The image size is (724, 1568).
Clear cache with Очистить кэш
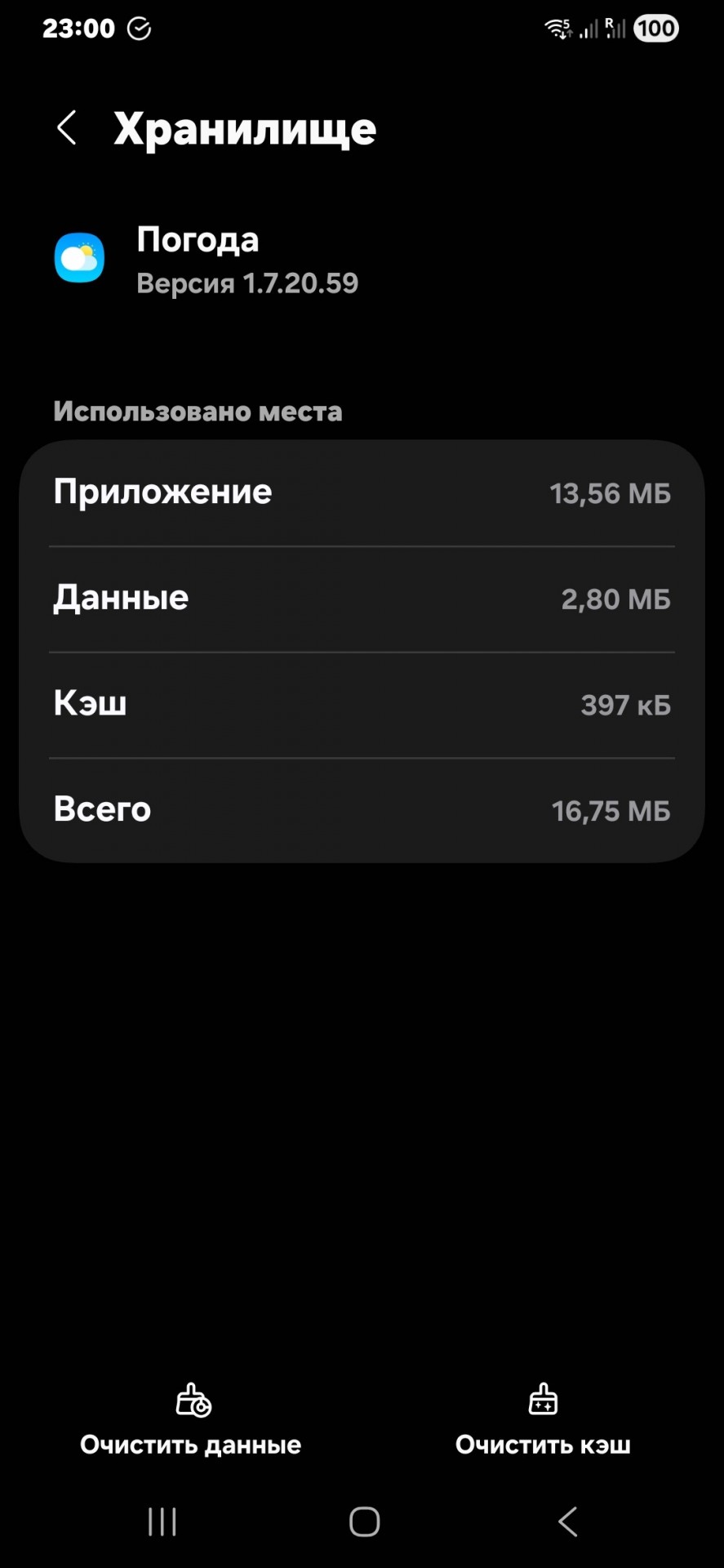(543, 1421)
